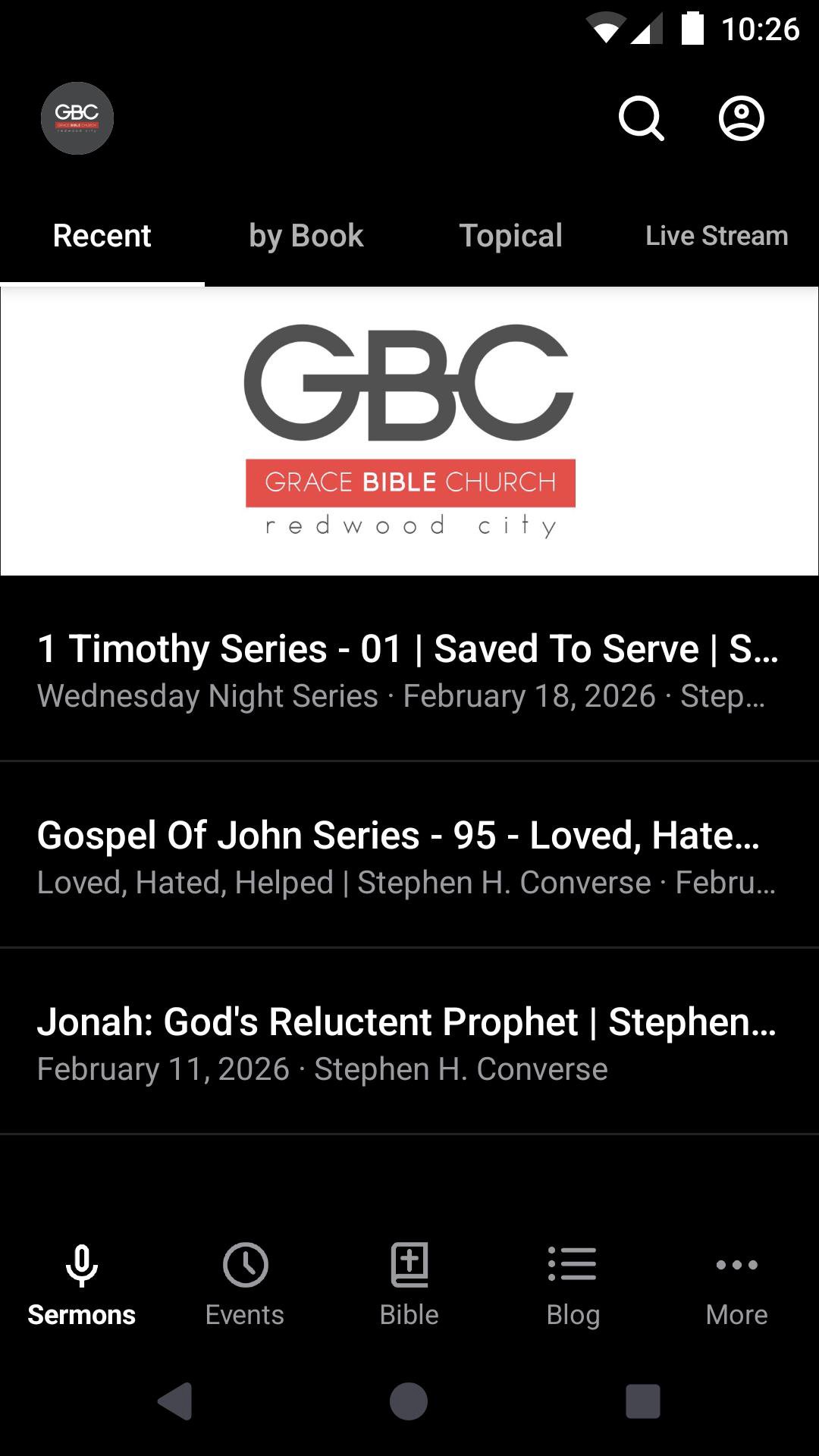The image size is (819, 1456).
Task: Tap the Grace Bible Church banner
Action: (409, 431)
